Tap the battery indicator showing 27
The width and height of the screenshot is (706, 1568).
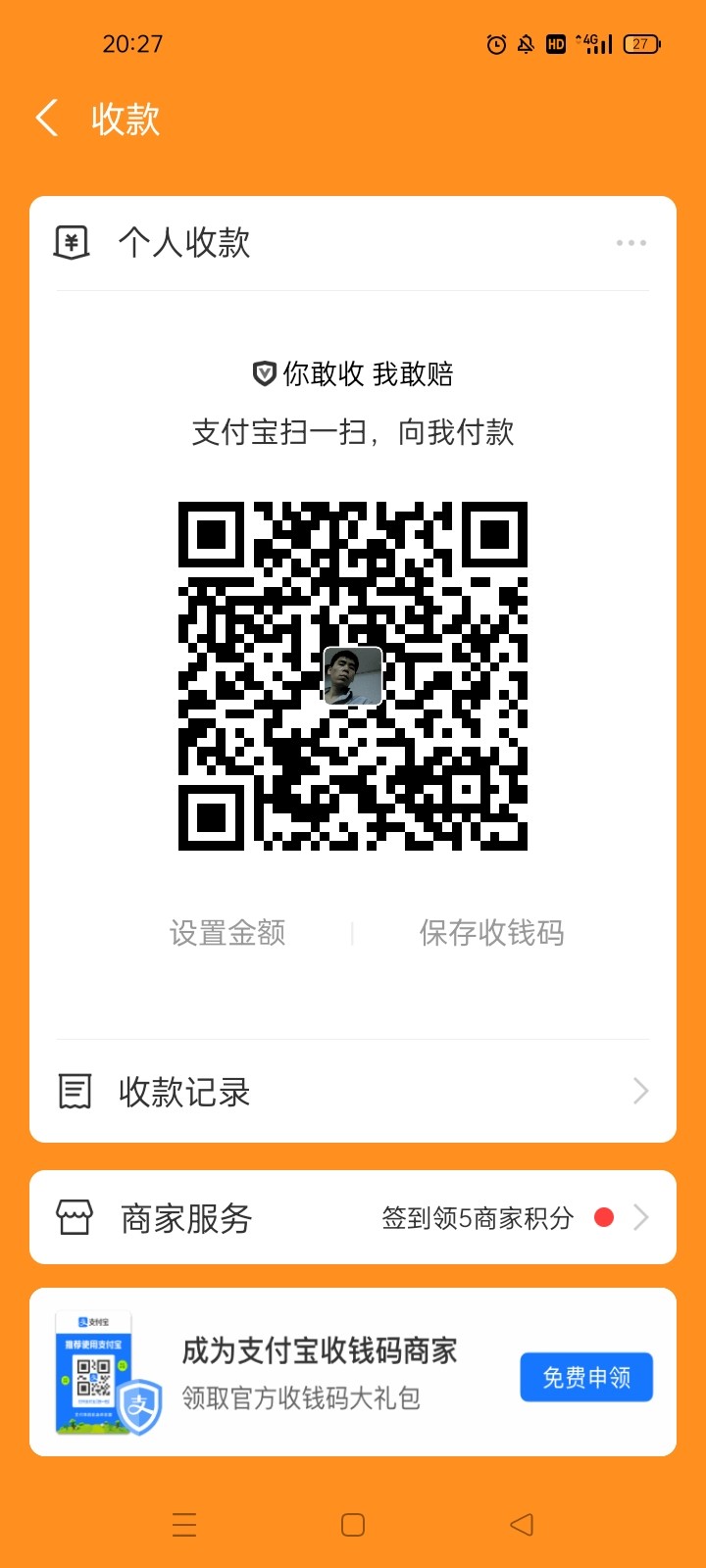[x=642, y=44]
